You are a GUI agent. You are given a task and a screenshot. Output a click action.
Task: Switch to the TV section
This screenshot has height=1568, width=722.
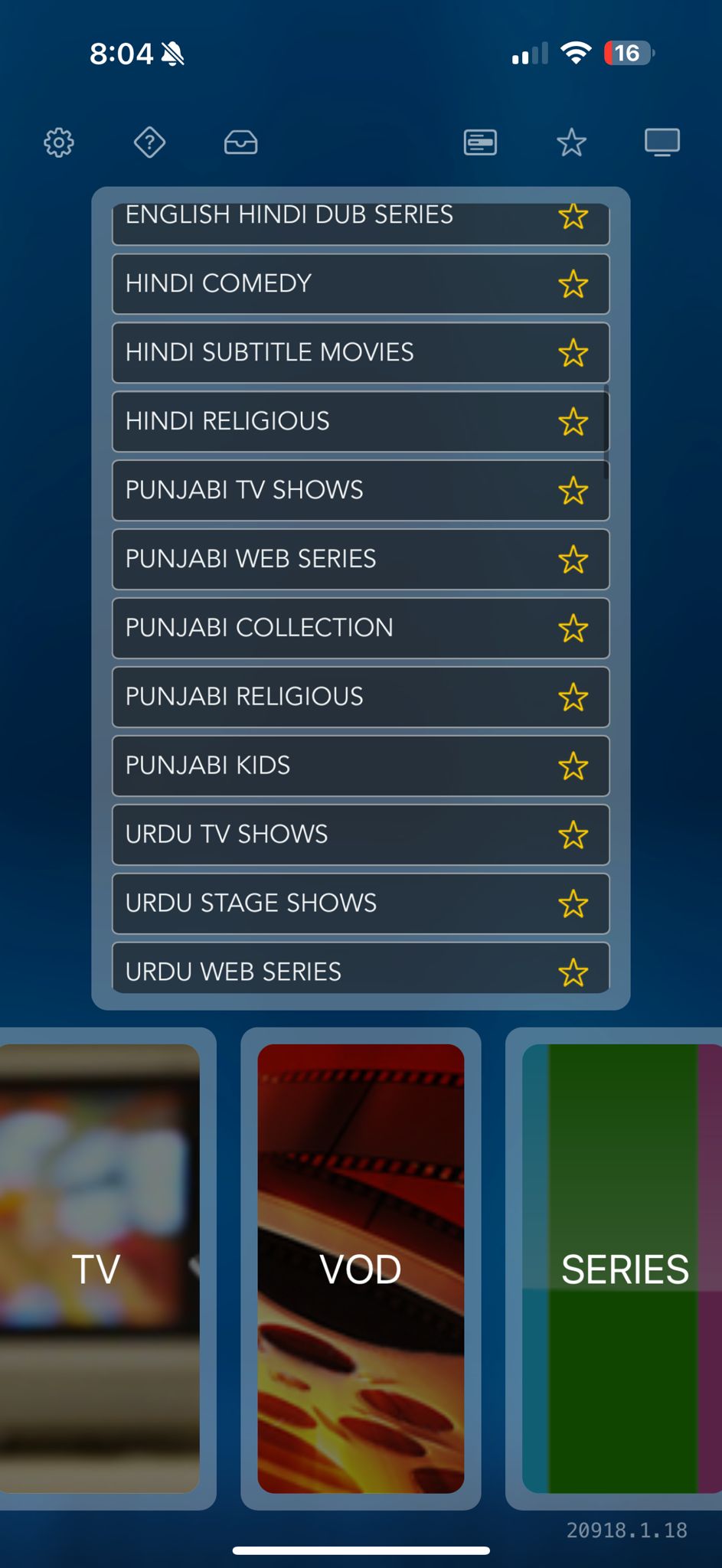tap(97, 1268)
